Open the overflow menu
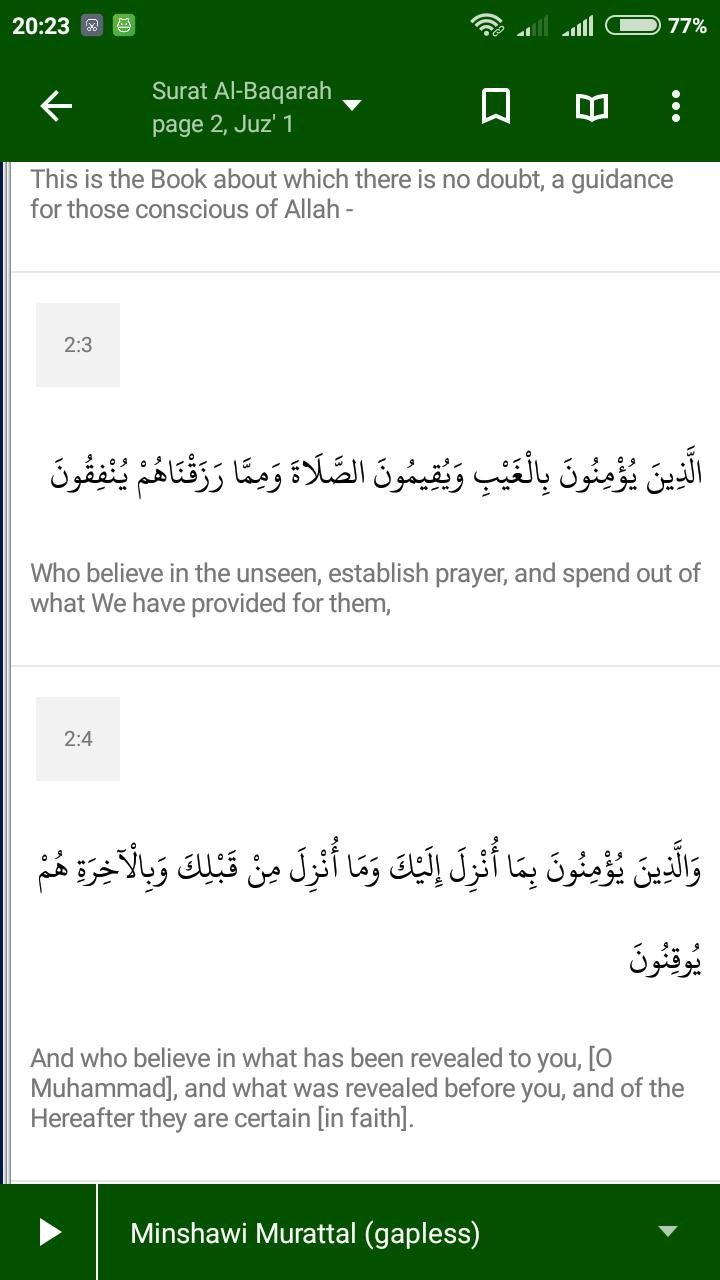 point(676,107)
